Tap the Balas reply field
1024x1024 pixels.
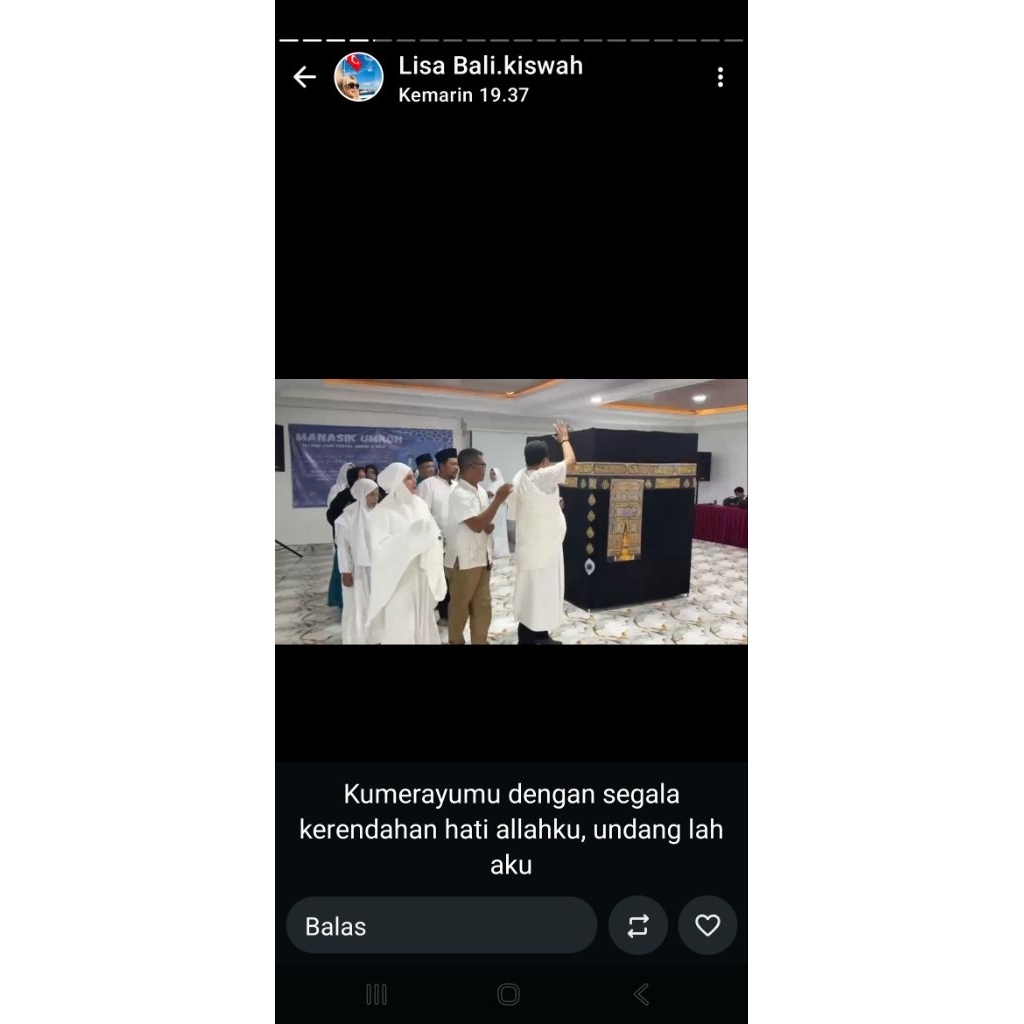click(441, 925)
